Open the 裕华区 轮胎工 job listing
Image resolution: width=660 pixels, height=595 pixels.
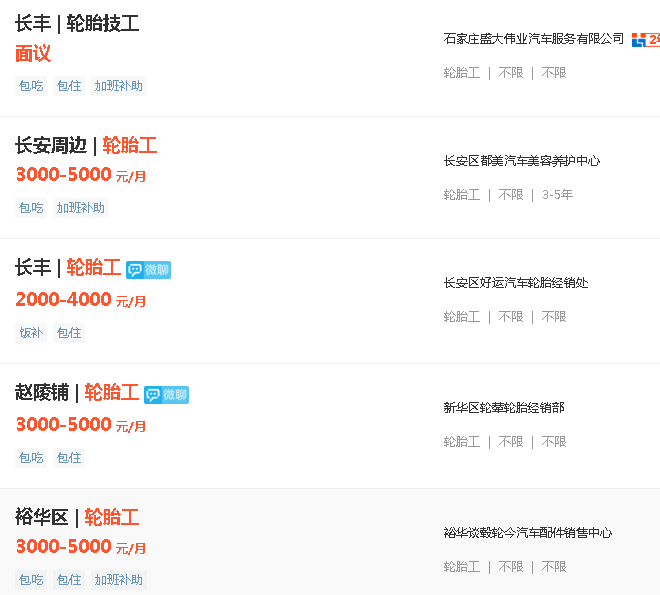coord(77,518)
